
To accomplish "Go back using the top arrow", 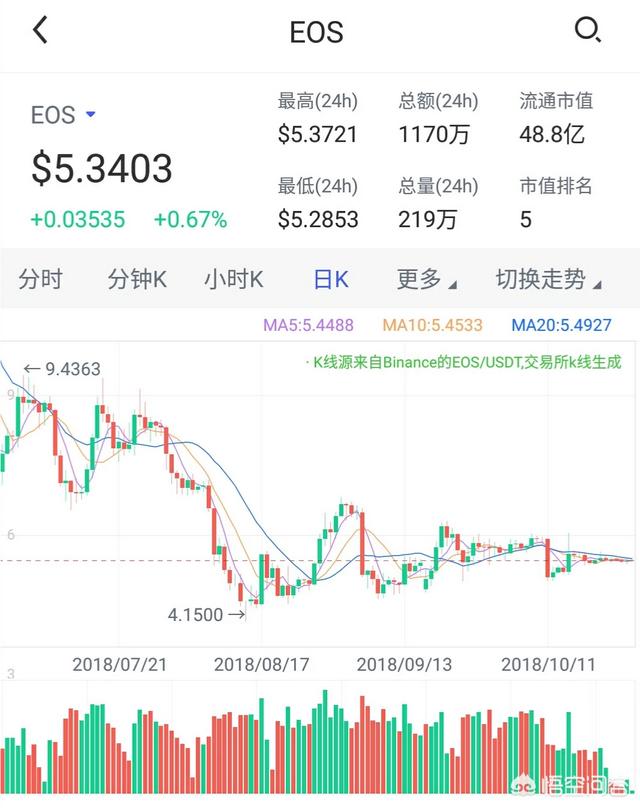I will pyautogui.click(x=40, y=30).
